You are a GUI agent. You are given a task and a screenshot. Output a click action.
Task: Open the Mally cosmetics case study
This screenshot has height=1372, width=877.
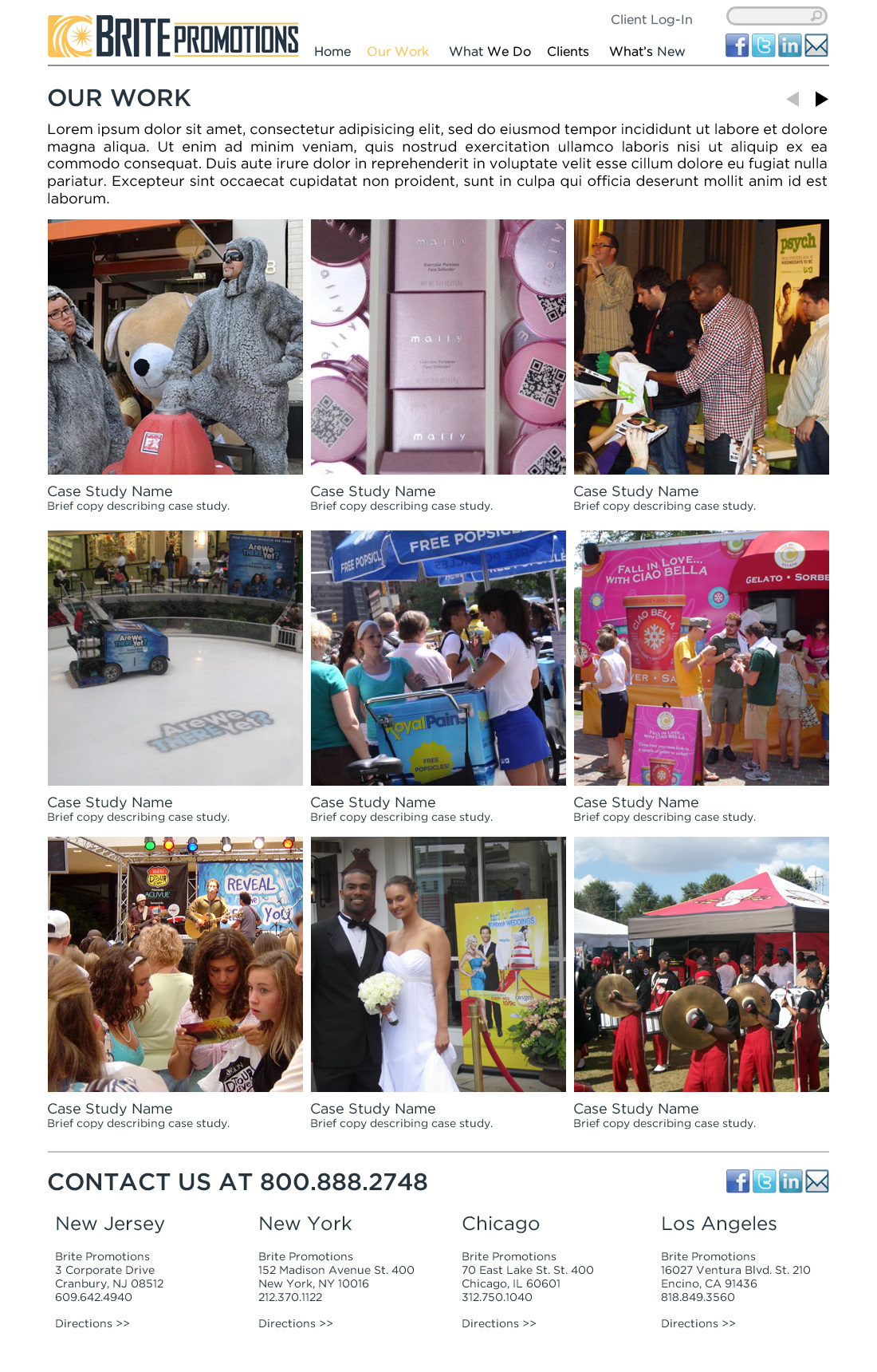pyautogui.click(x=438, y=347)
